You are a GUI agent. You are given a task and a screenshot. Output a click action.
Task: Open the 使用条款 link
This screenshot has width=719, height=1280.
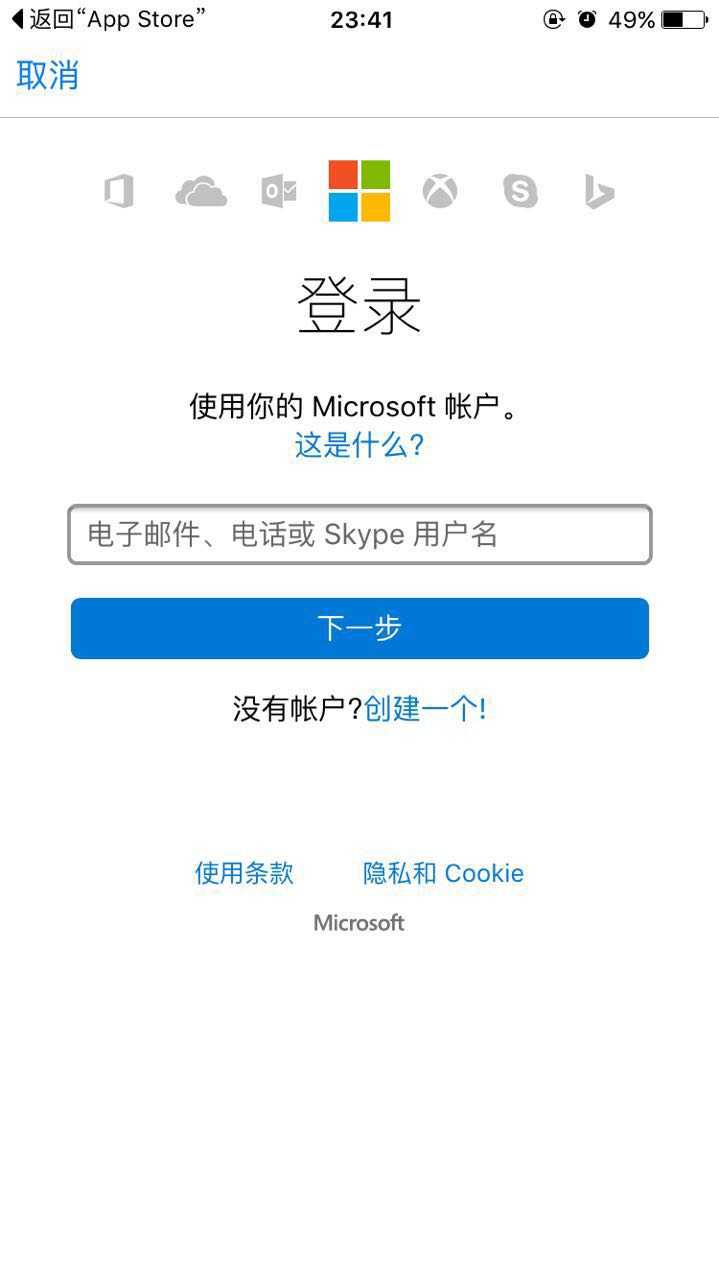click(244, 873)
